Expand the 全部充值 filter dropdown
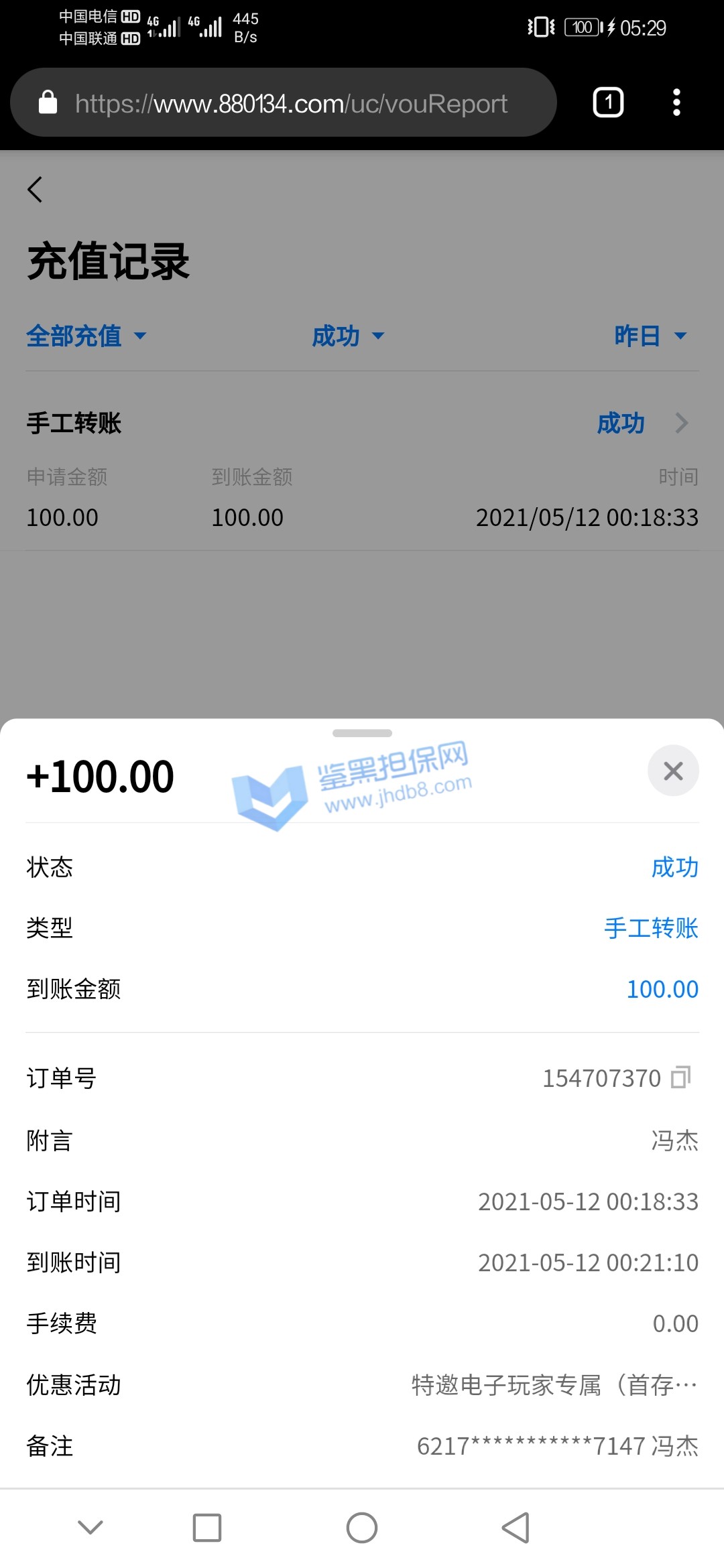This screenshot has height=1568, width=724. (86, 336)
